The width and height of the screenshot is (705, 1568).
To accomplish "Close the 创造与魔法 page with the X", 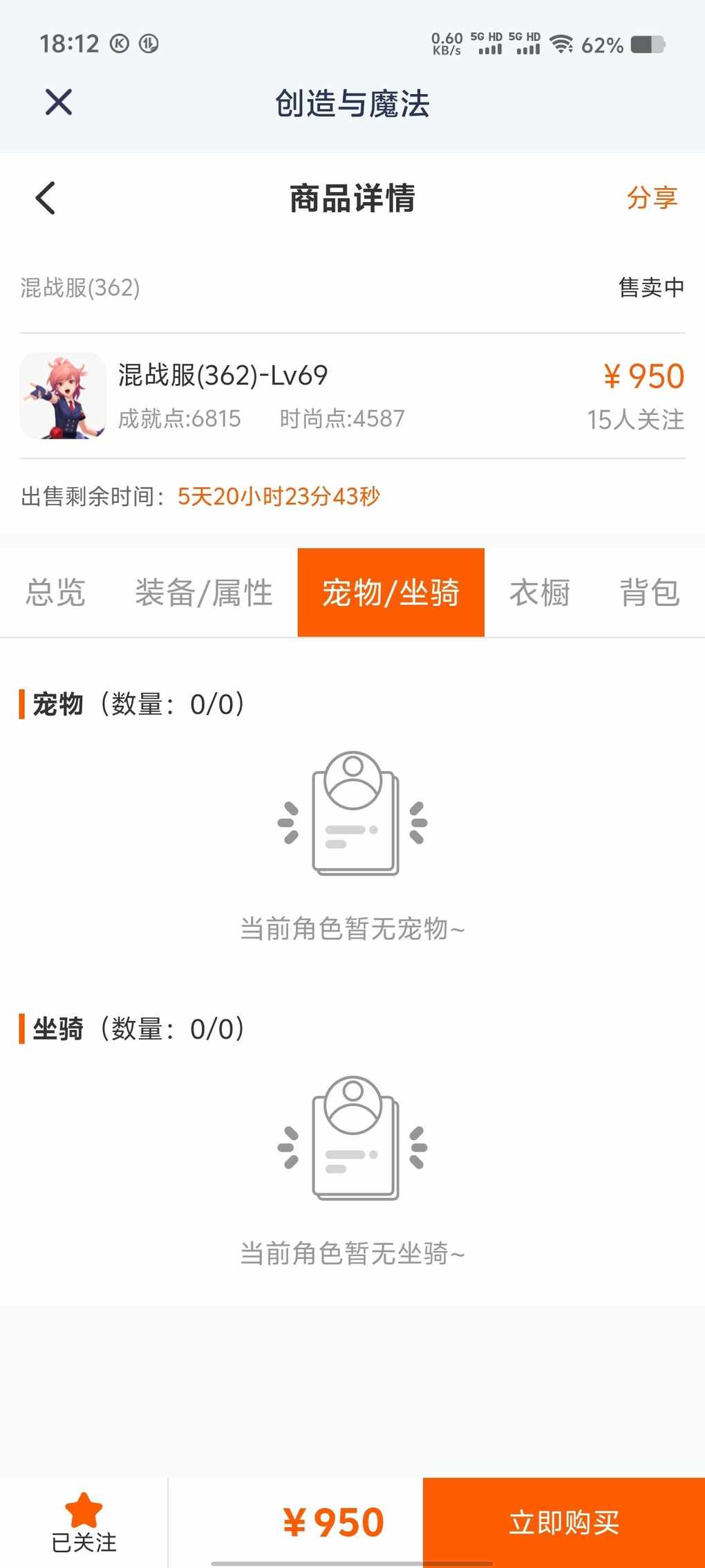I will 59,102.
